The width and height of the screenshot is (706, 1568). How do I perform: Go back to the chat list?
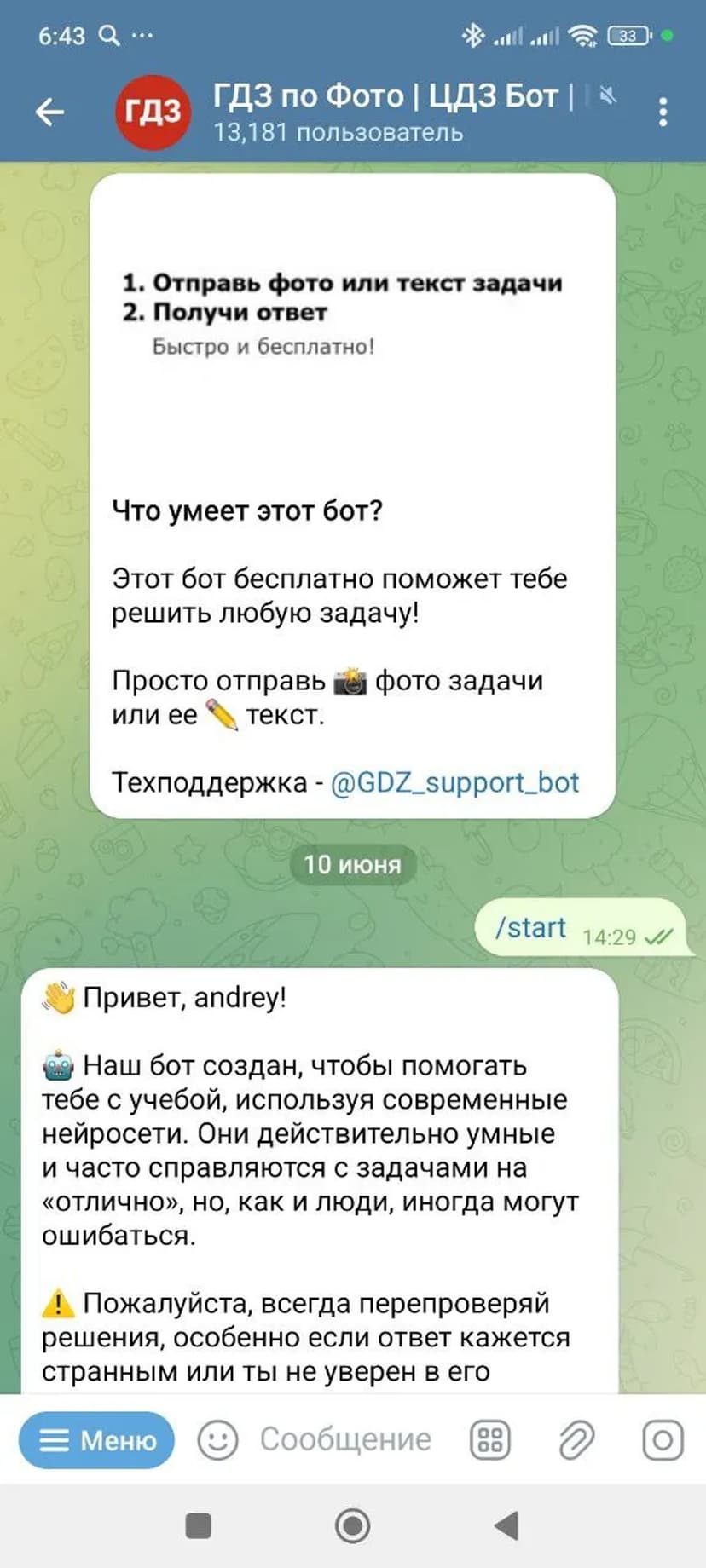pyautogui.click(x=49, y=112)
